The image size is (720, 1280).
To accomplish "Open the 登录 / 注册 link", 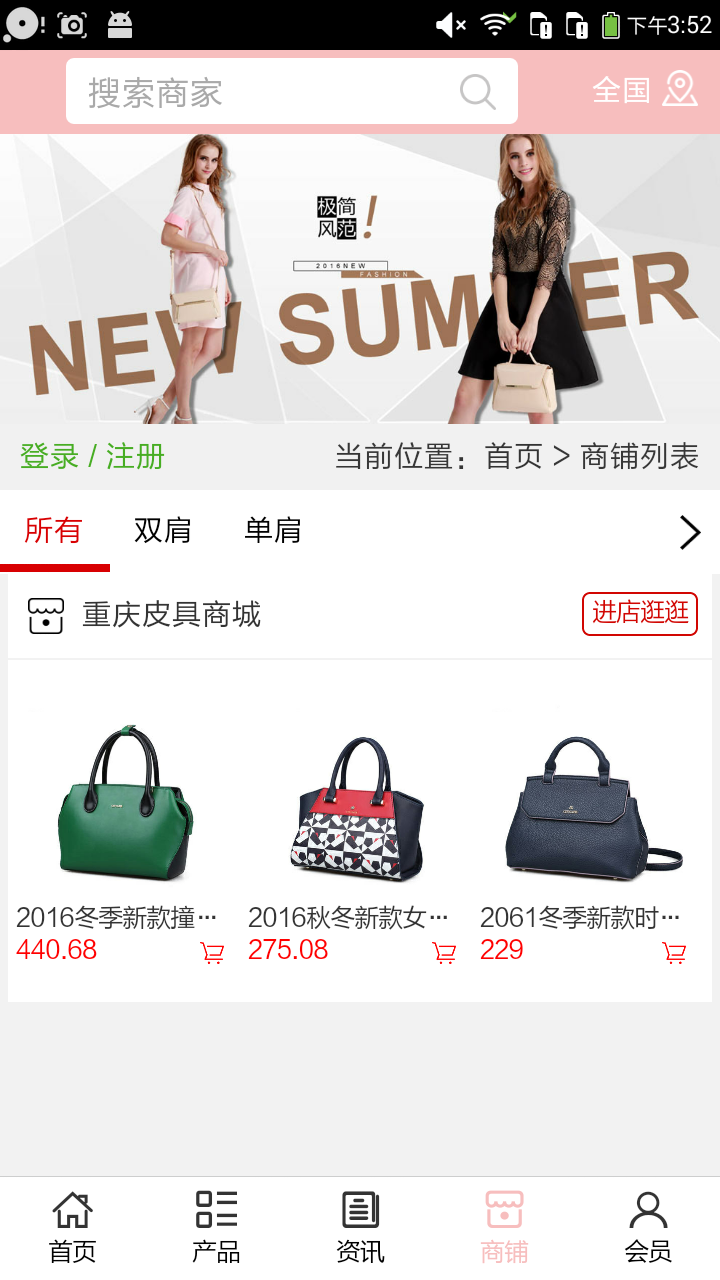I will [x=92, y=457].
